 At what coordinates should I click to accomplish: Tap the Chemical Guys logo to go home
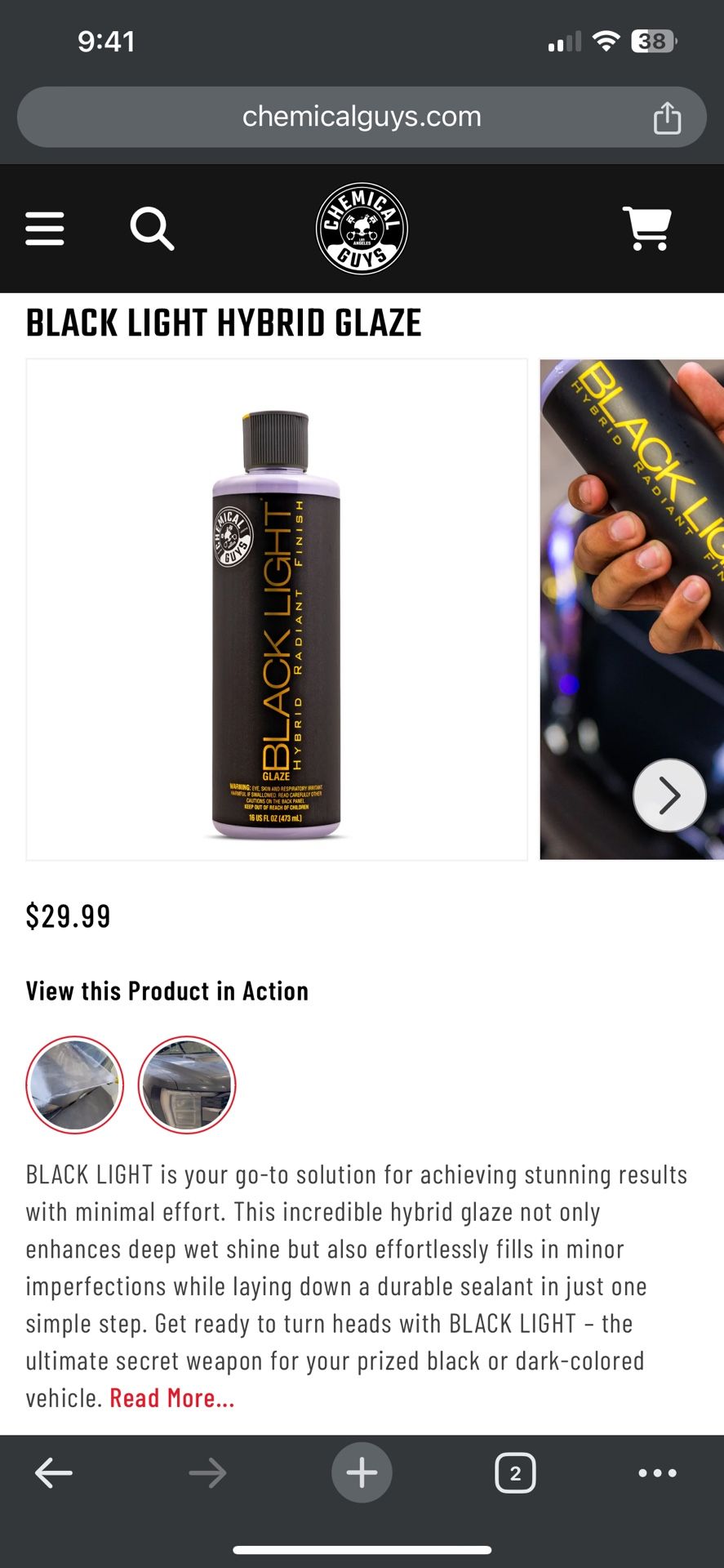(x=362, y=227)
